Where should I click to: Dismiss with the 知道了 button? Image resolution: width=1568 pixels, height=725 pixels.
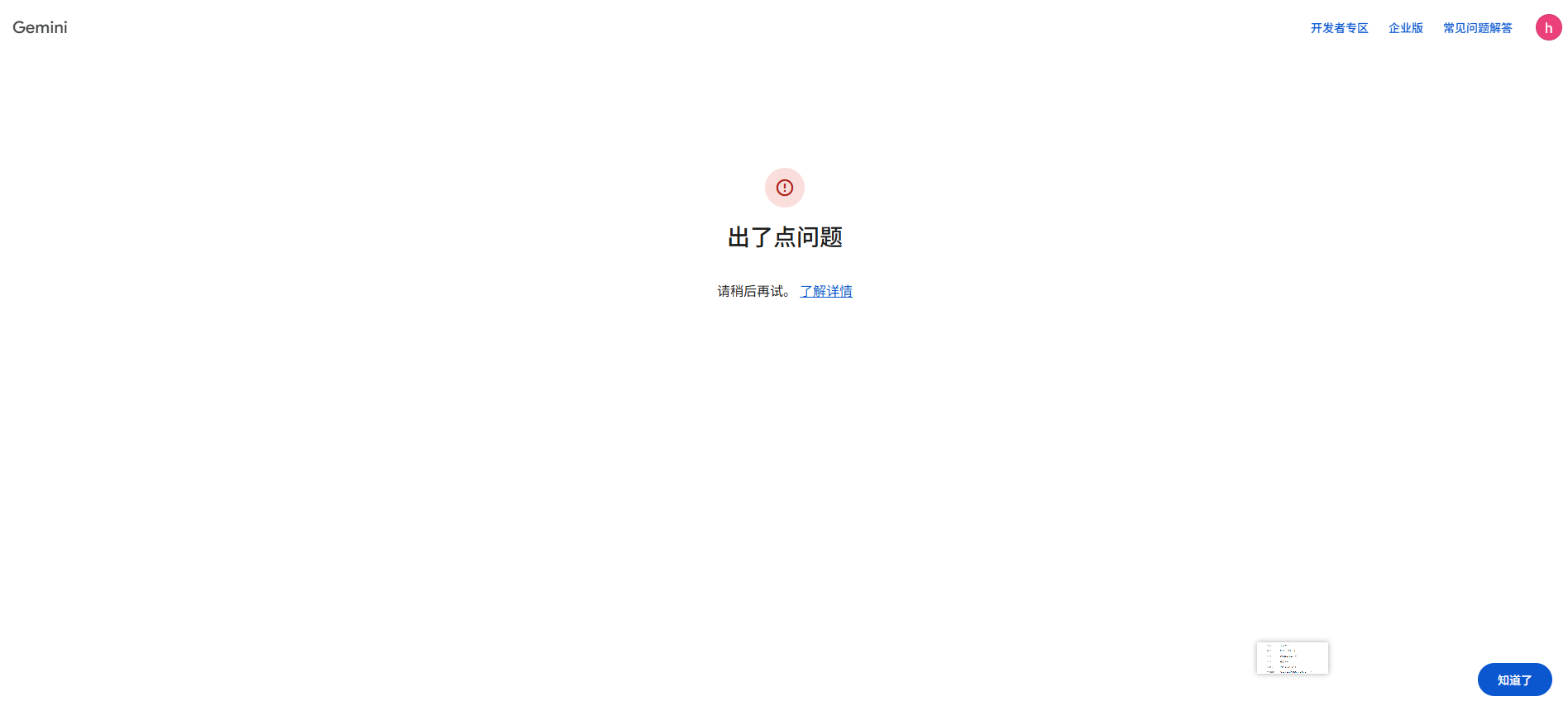coord(1514,680)
